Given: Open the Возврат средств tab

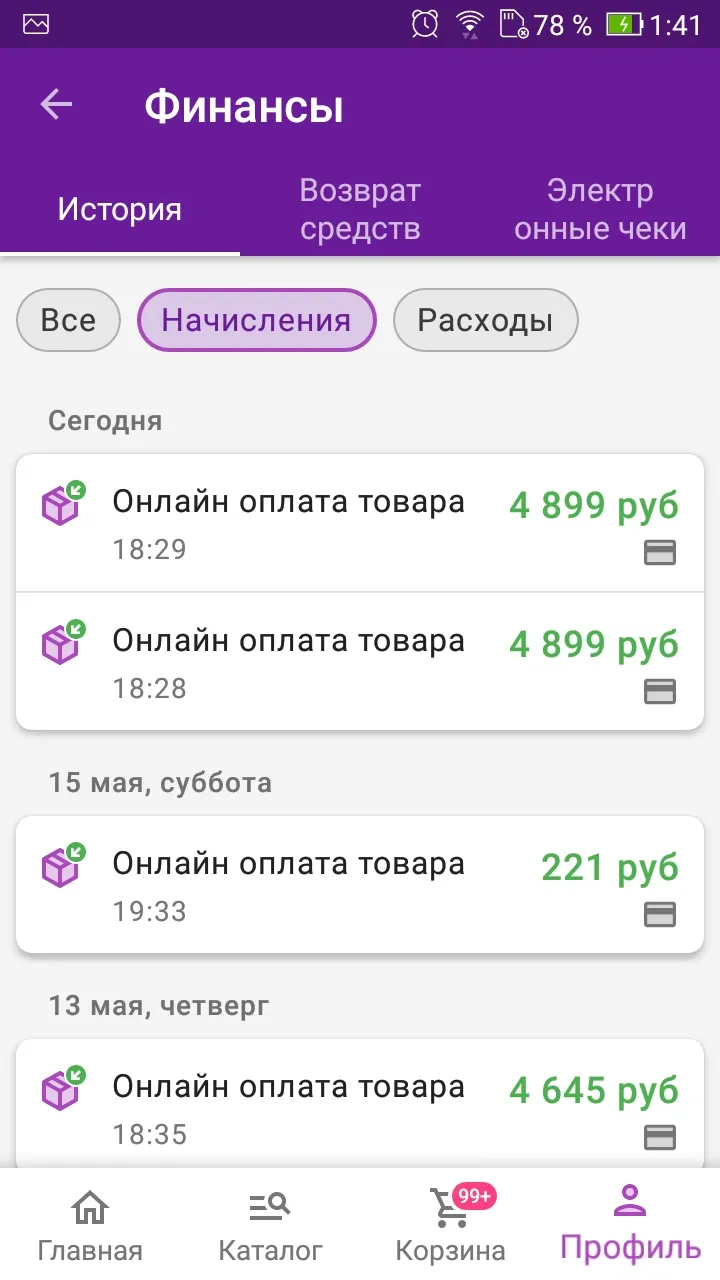Looking at the screenshot, I should [360, 210].
